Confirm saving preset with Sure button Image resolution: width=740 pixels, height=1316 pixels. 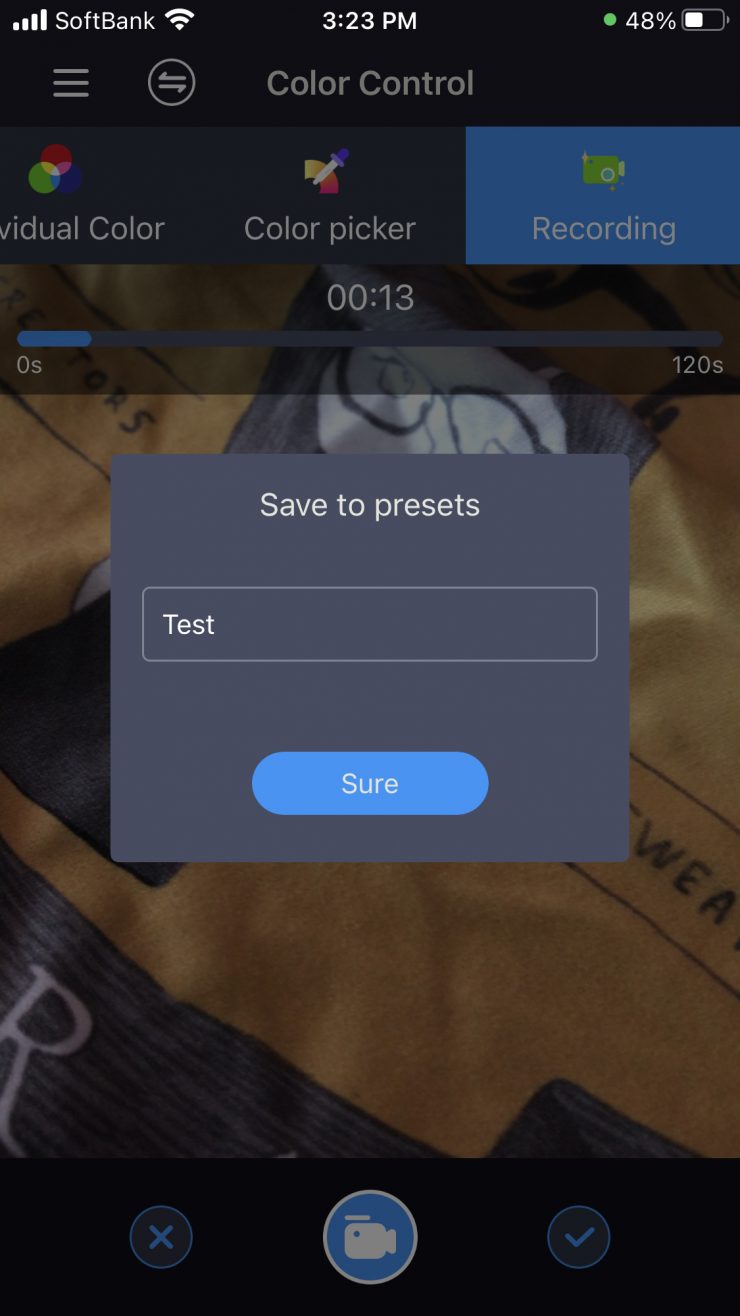(370, 783)
